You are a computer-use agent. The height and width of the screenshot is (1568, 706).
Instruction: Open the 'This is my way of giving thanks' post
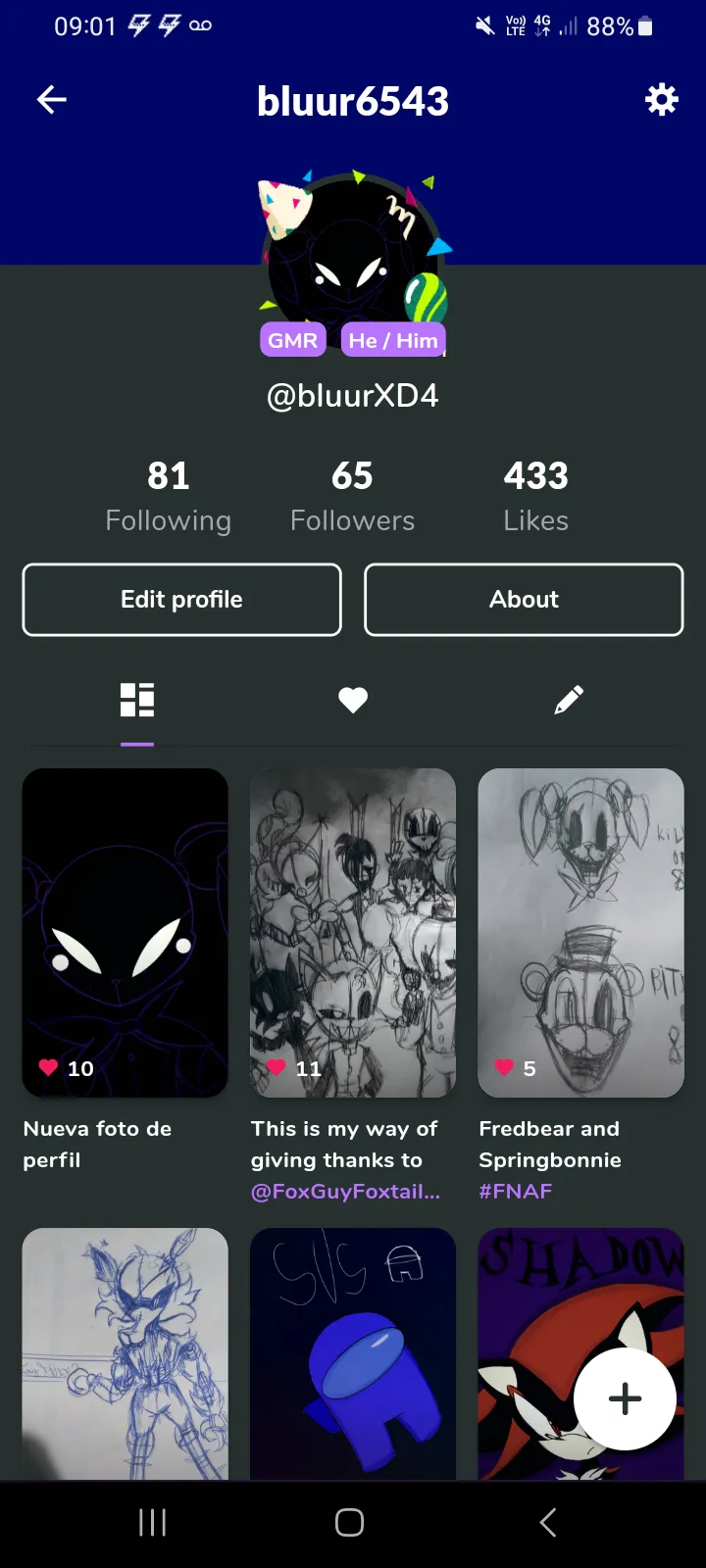tap(353, 931)
